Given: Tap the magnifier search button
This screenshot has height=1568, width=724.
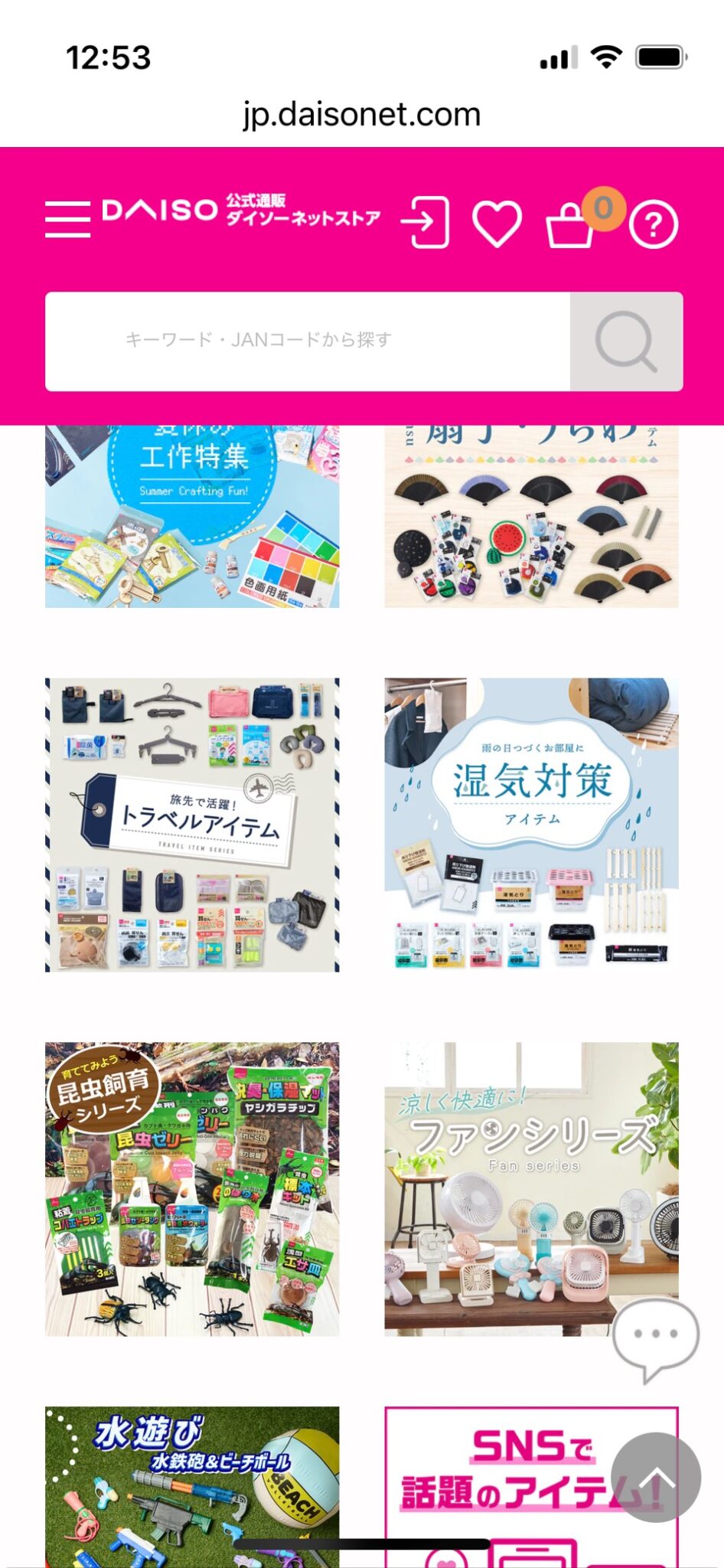Looking at the screenshot, I should tap(626, 341).
